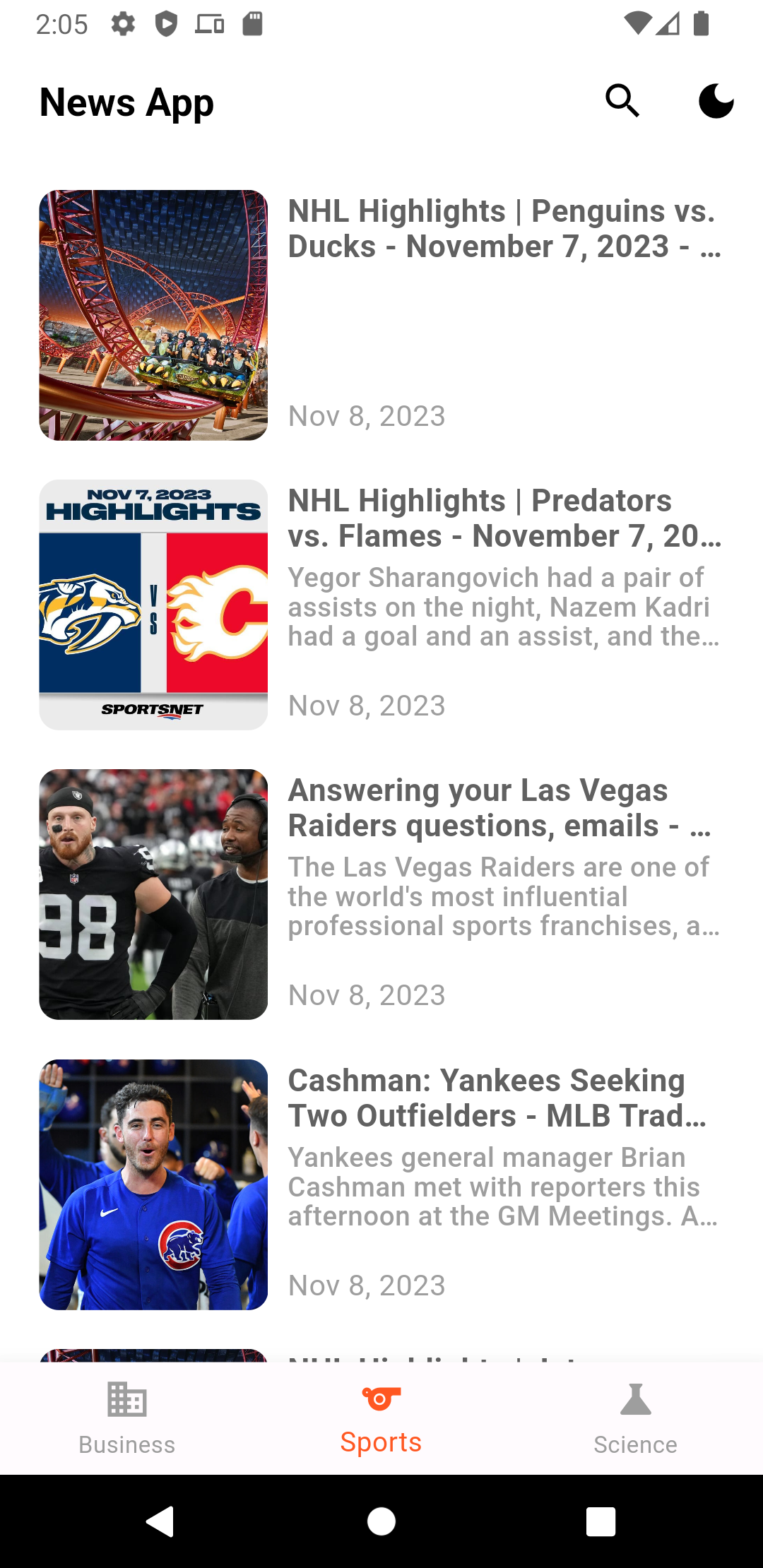Toggle dark mode with the moon icon
Image resolution: width=763 pixels, height=1568 pixels.
coord(716,101)
